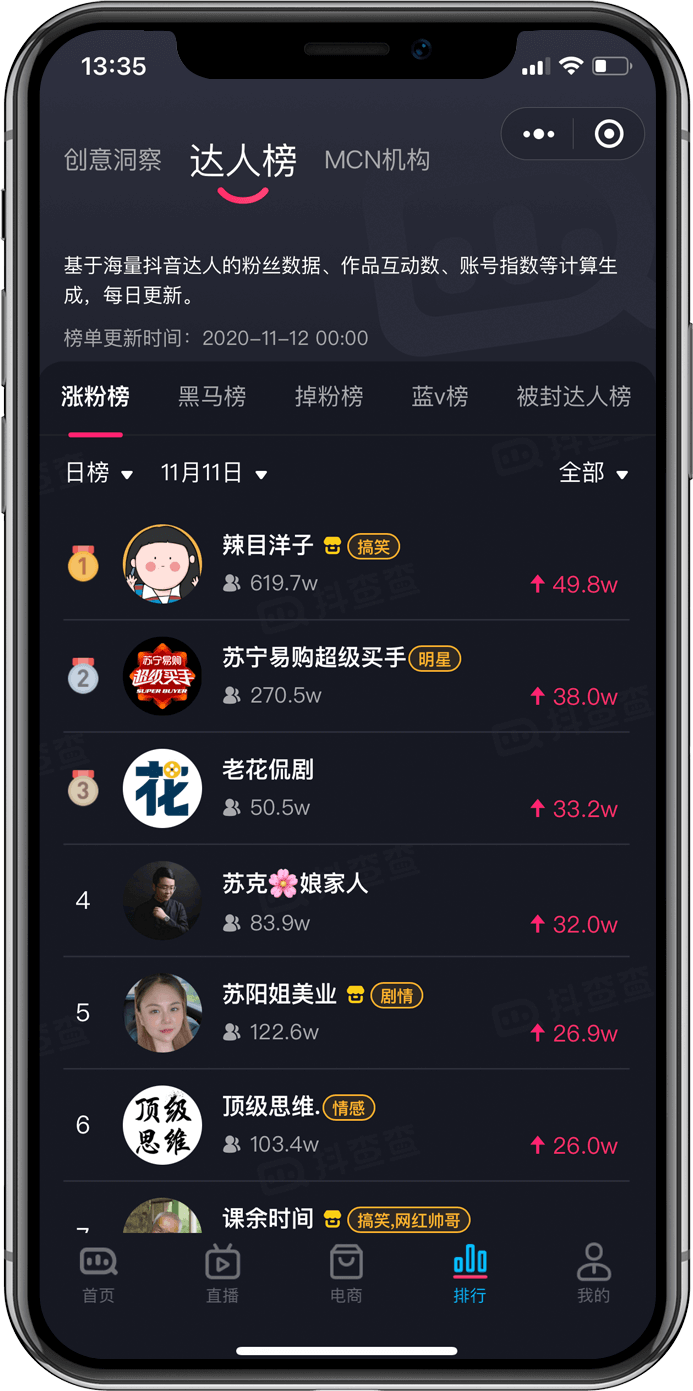Switch to the 创意洞察 top tab
The image size is (693, 1391).
pos(113,160)
